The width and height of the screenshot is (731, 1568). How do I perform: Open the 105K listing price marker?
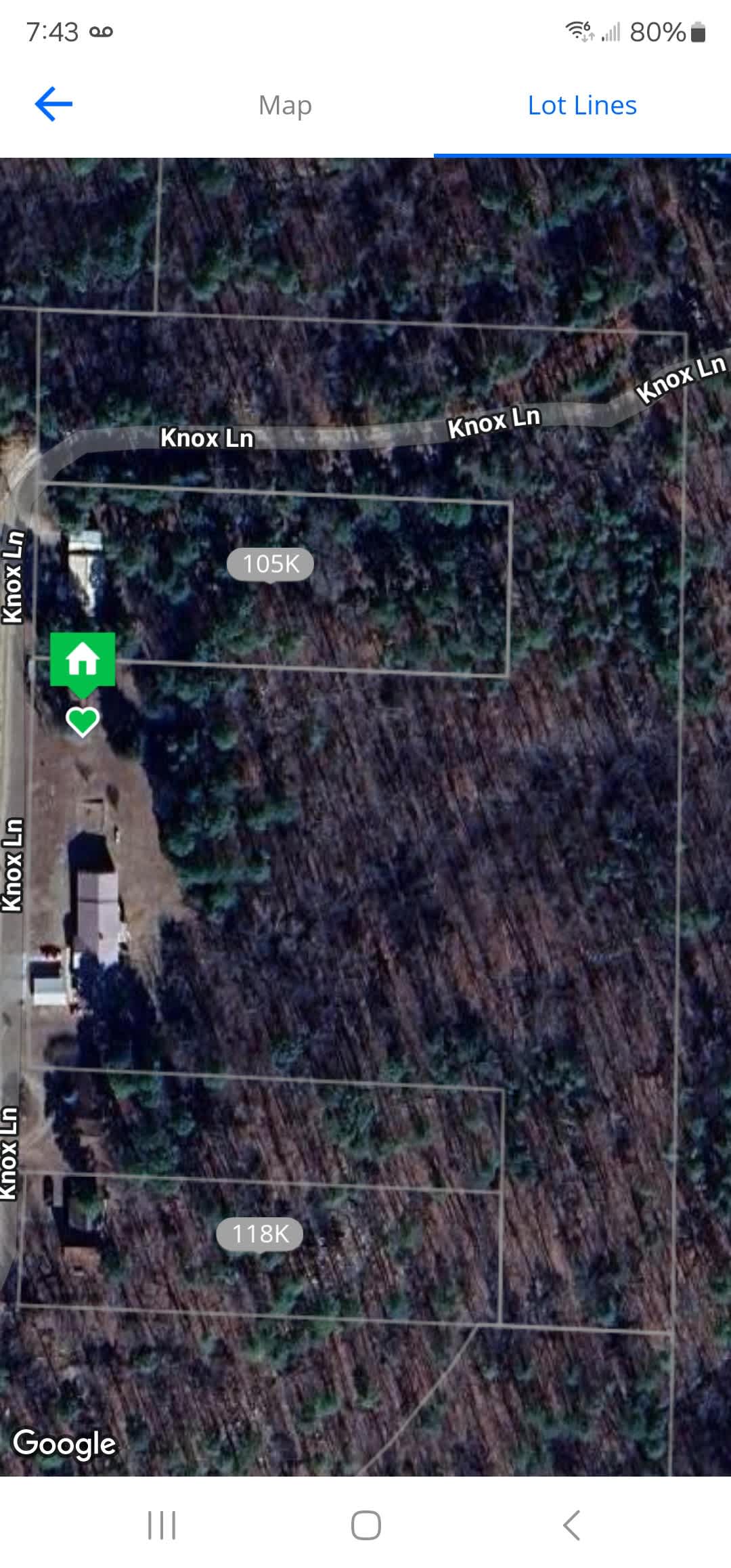coord(270,564)
